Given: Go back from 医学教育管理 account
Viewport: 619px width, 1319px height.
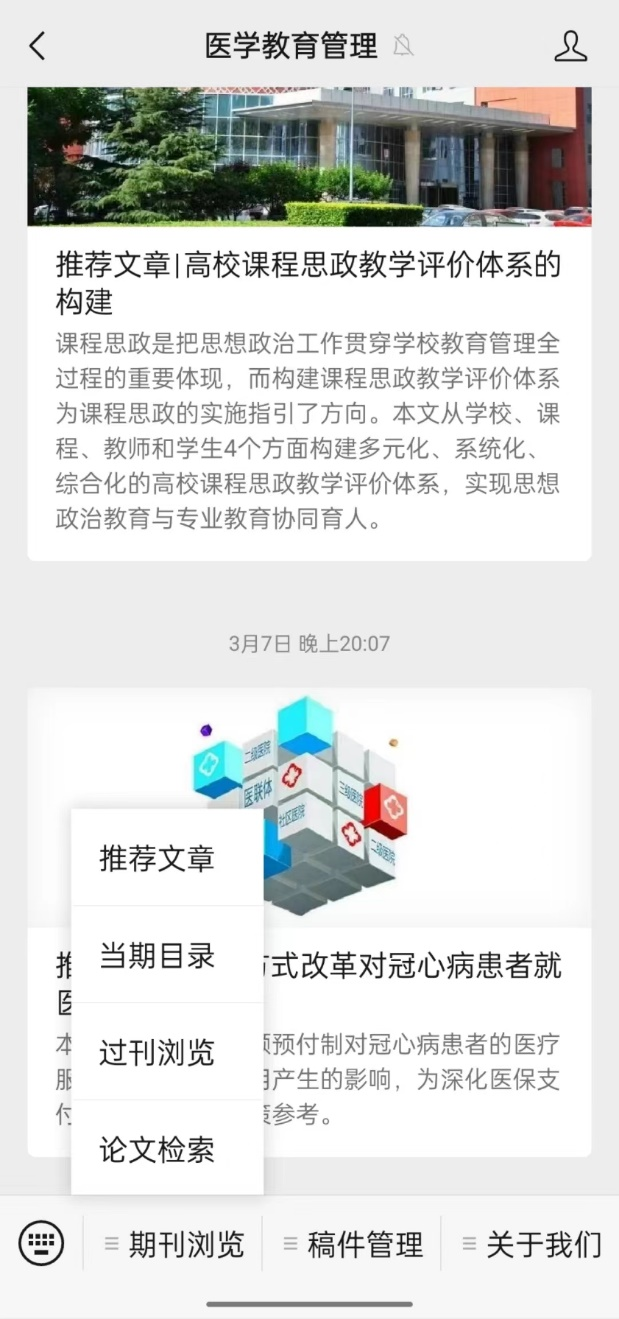Looking at the screenshot, I should [37, 46].
